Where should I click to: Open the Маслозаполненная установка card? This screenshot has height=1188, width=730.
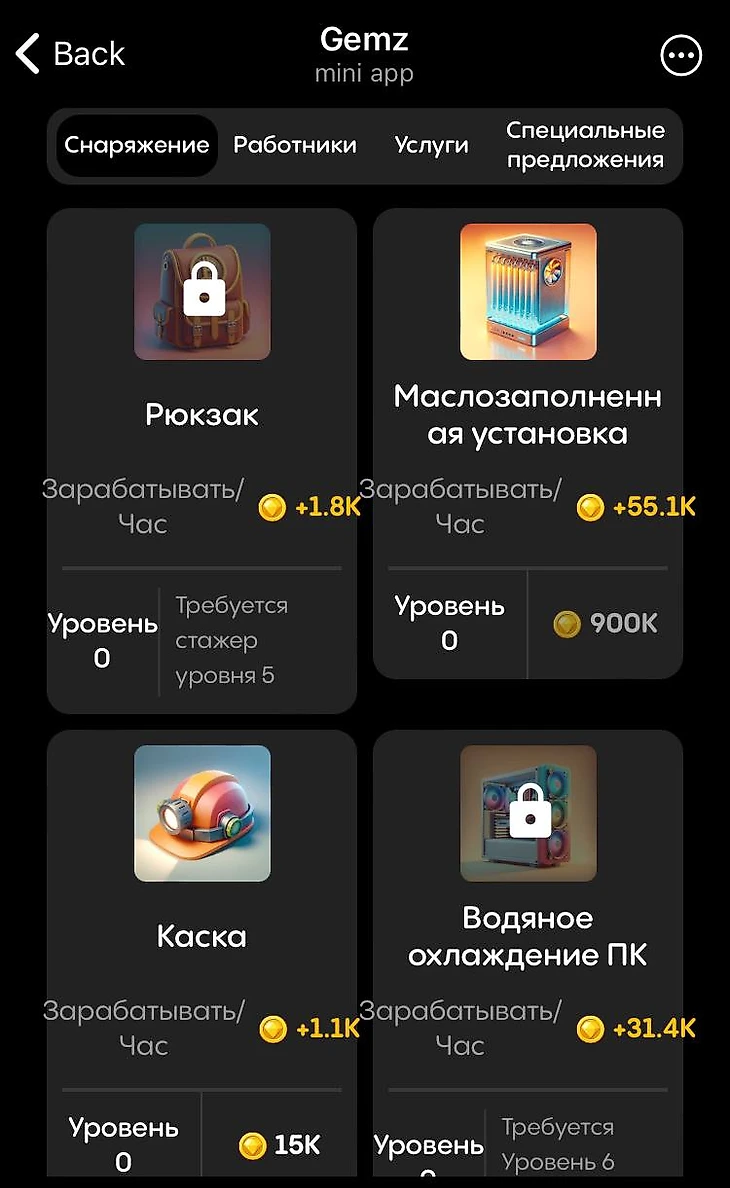tap(527, 414)
